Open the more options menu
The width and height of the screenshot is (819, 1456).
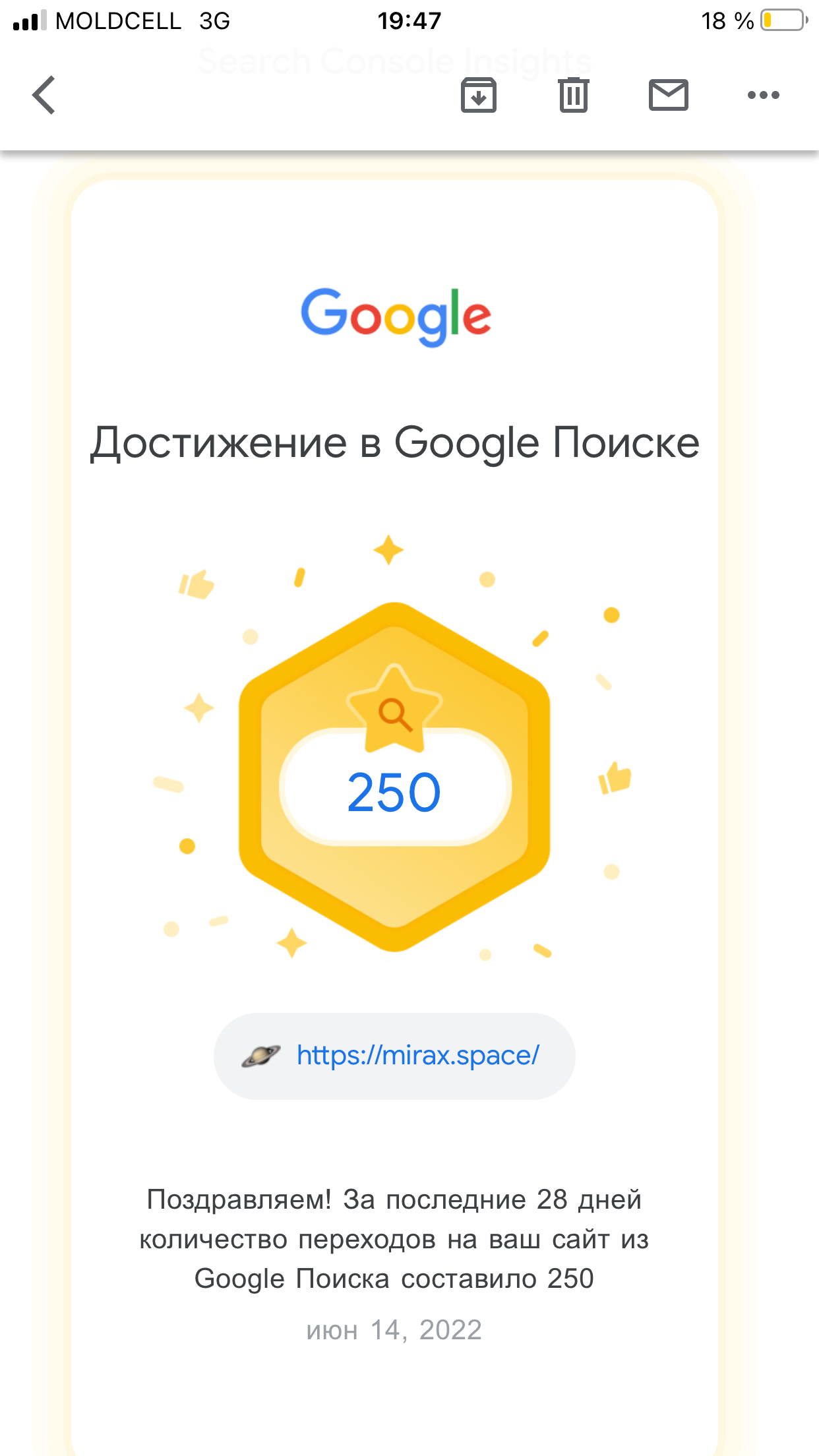(763, 96)
